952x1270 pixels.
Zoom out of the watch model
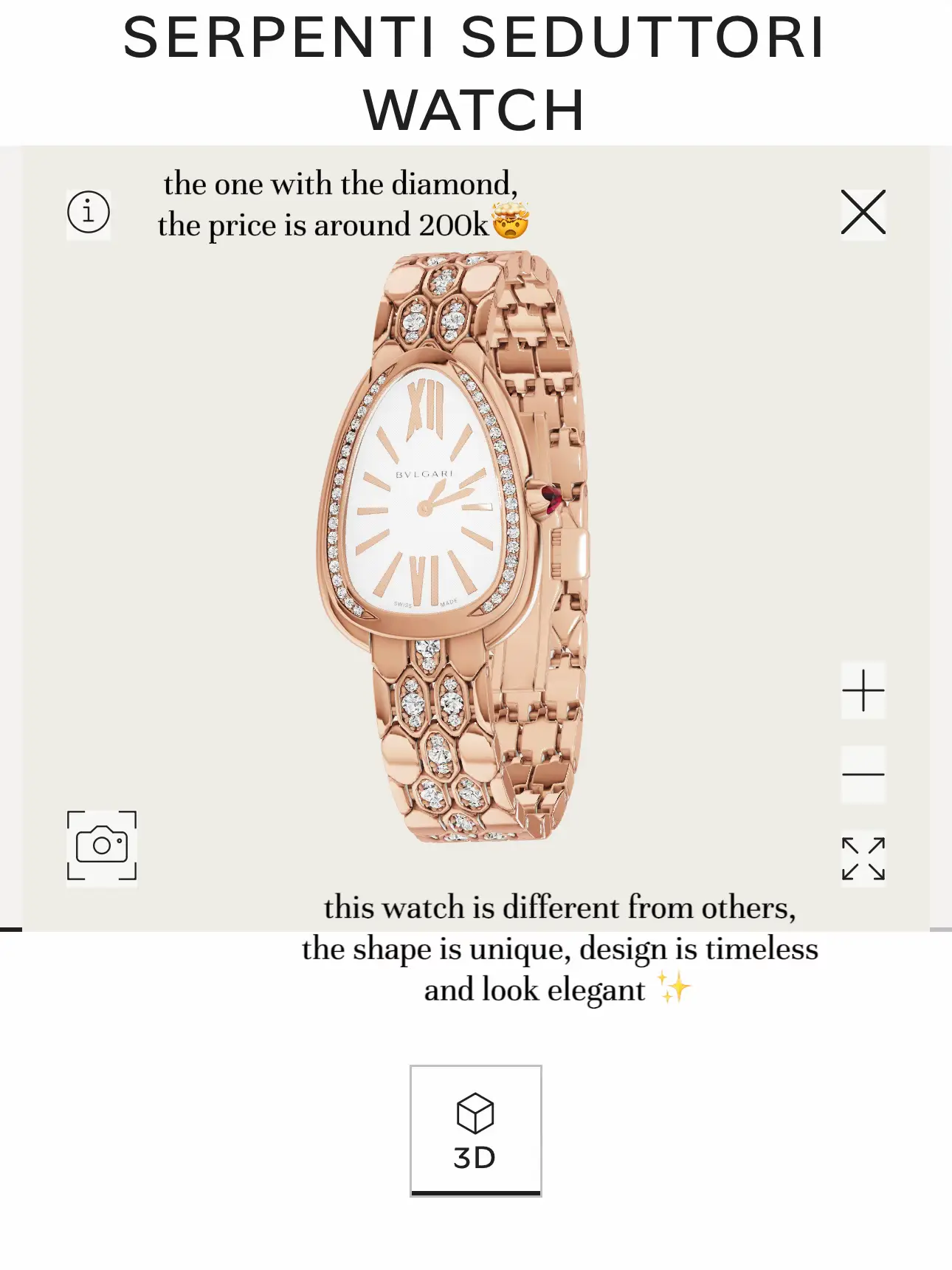click(x=863, y=774)
